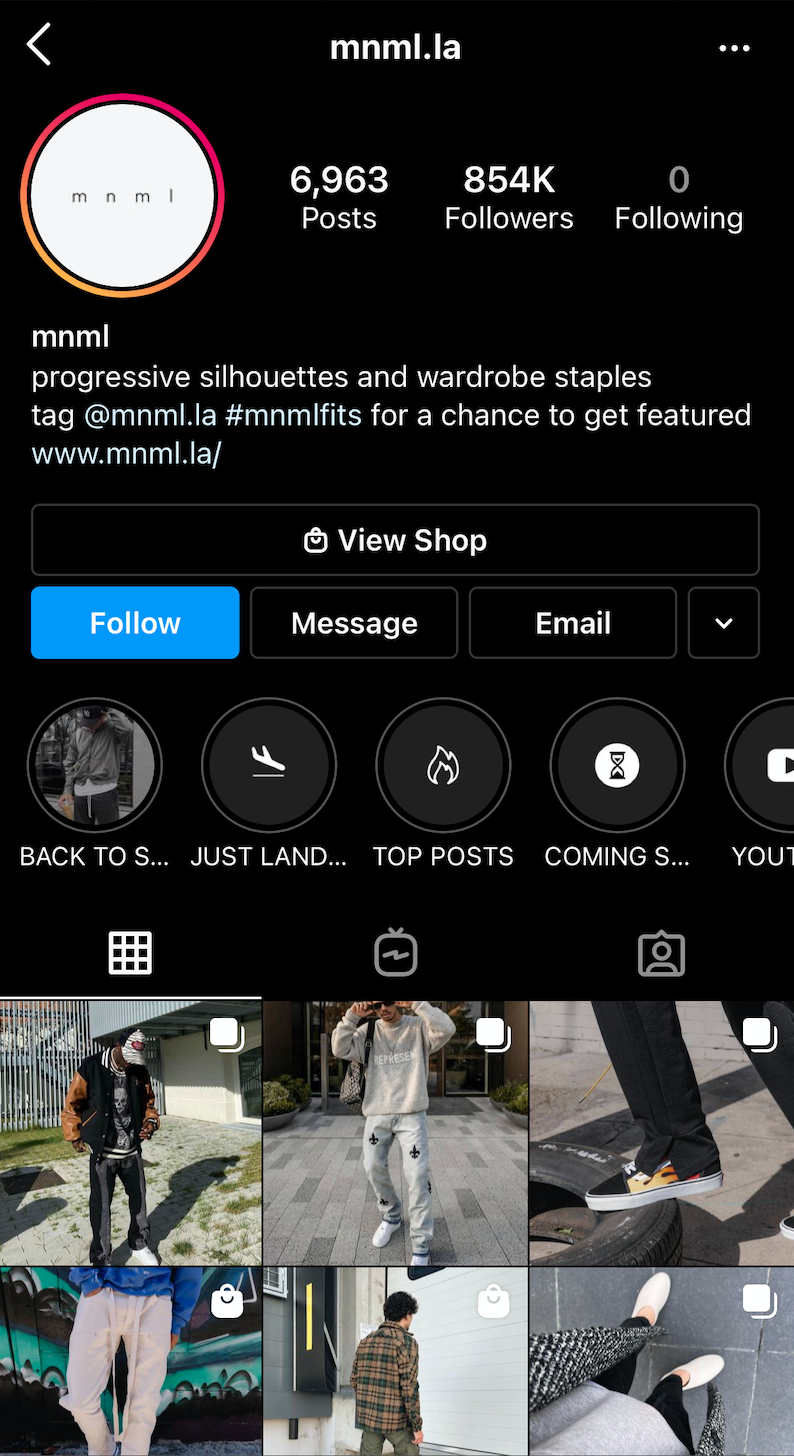Go back using the top-left arrow

click(38, 46)
